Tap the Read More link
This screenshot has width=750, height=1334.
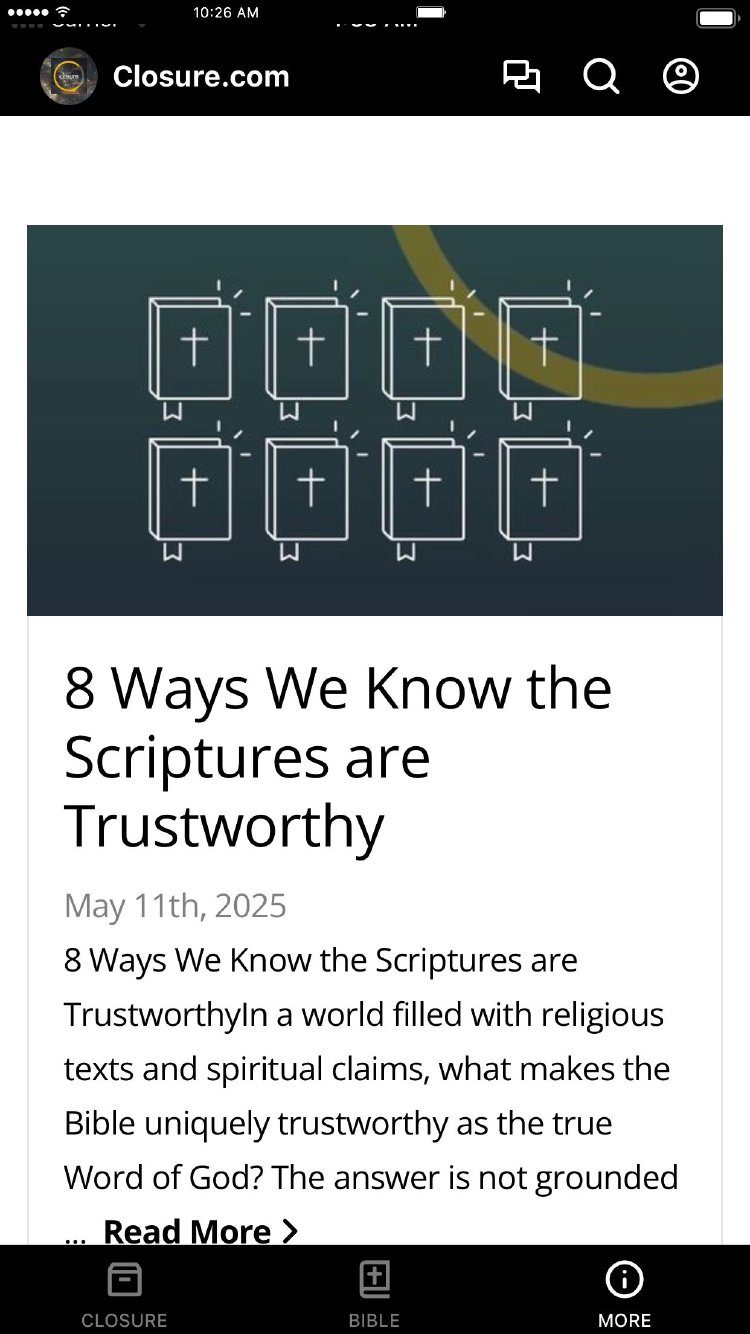[x=200, y=1230]
